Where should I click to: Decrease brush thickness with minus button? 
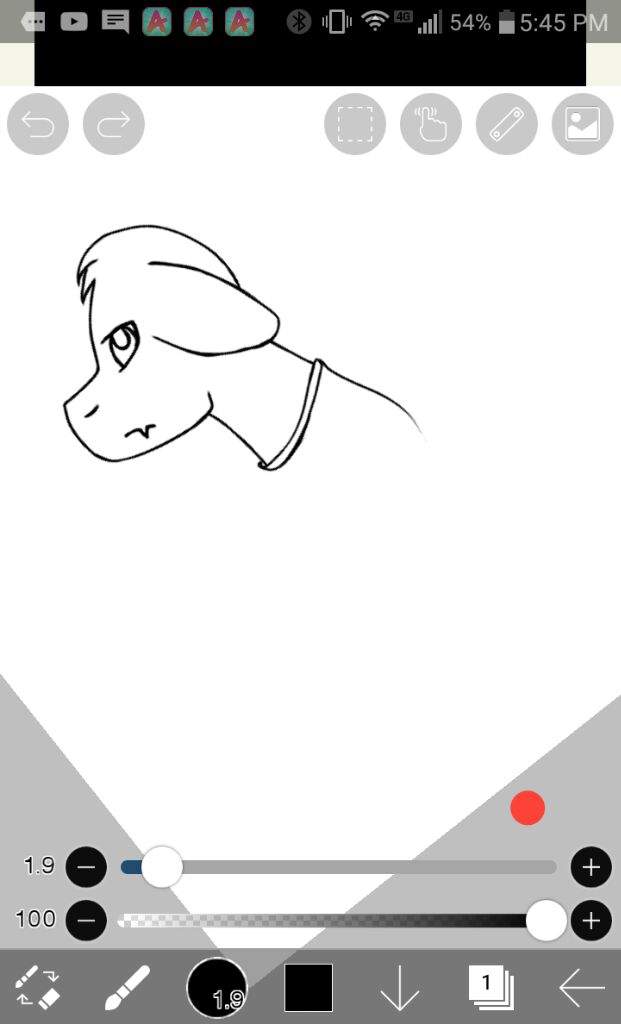point(86,867)
